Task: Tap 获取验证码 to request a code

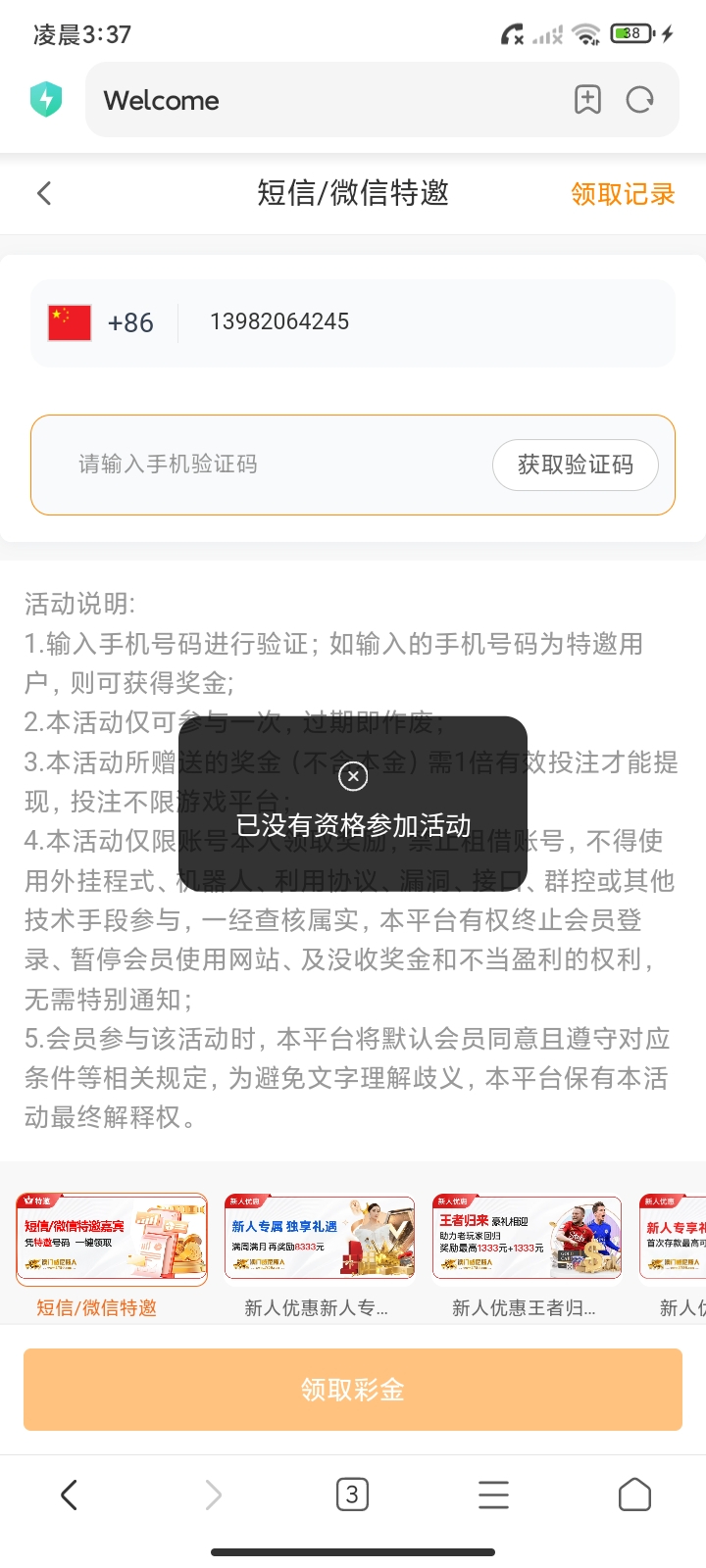Action: tap(575, 465)
